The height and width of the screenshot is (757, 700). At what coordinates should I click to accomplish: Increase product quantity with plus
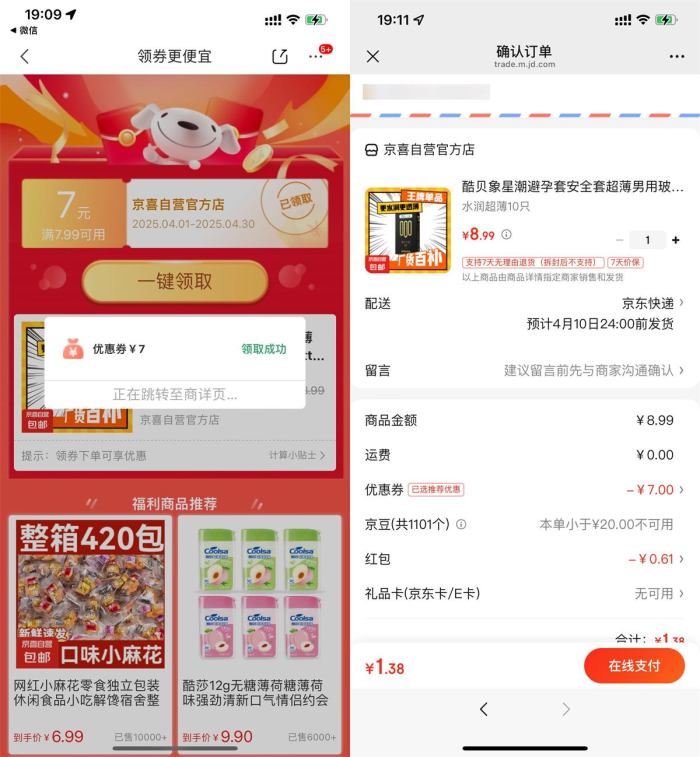676,240
